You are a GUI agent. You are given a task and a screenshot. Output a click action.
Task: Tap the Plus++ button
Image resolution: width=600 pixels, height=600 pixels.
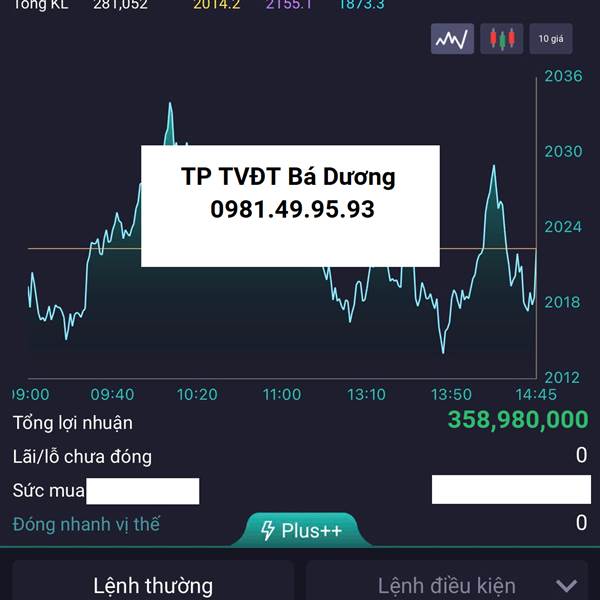tap(301, 530)
